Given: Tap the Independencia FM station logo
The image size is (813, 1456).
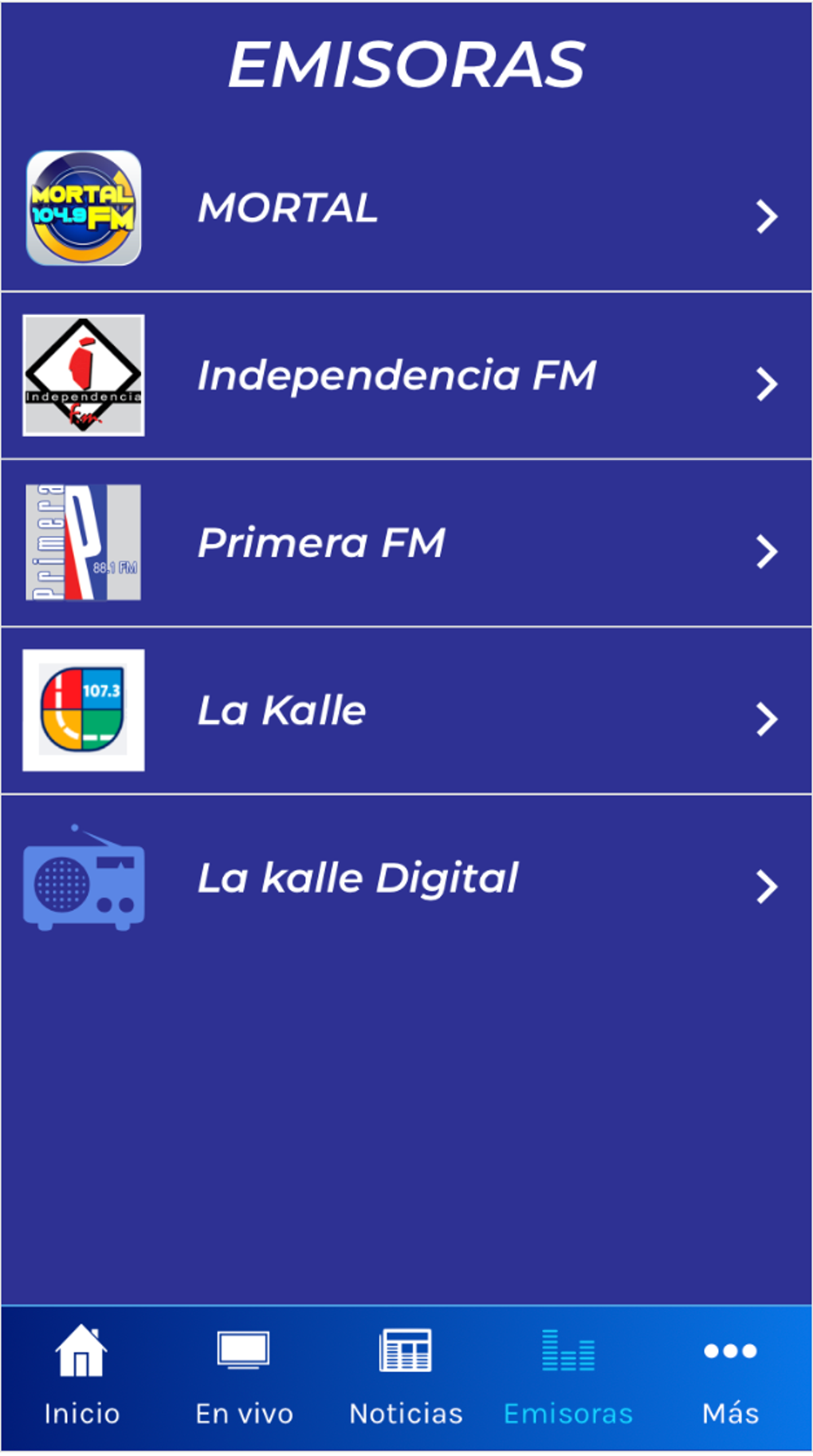Looking at the screenshot, I should coord(84,374).
